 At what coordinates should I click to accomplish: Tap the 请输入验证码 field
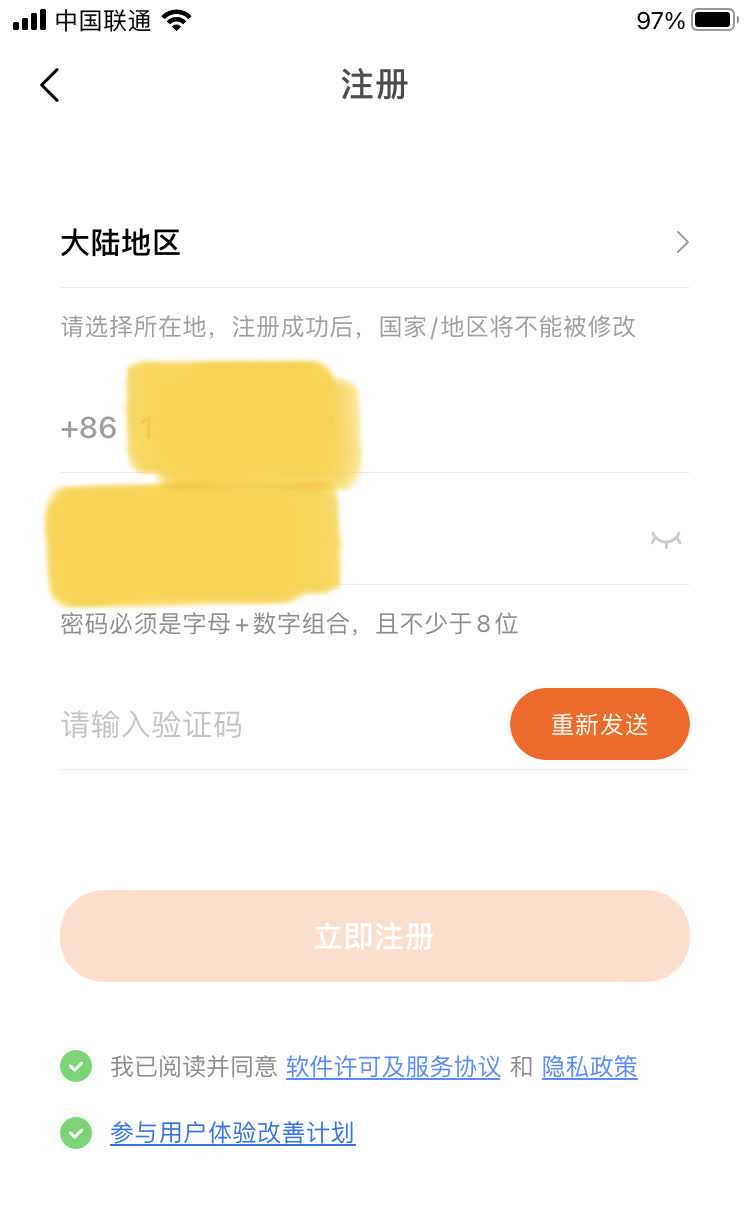coord(280,725)
